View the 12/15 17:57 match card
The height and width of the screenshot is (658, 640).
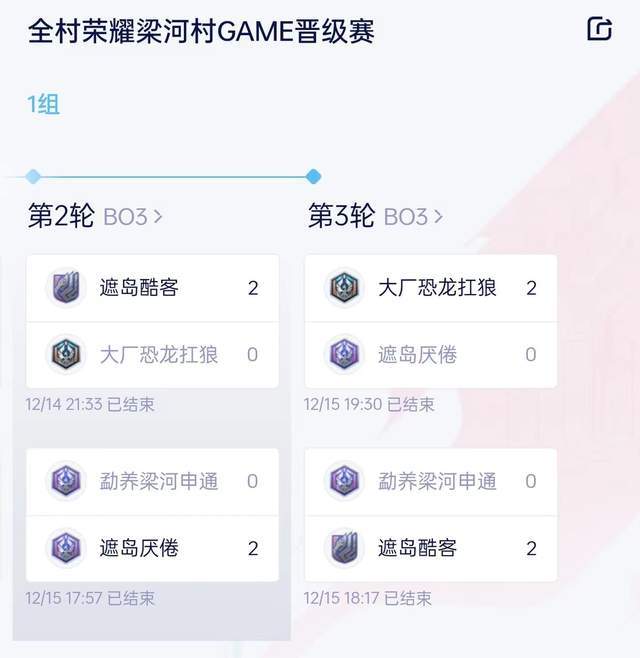click(153, 515)
